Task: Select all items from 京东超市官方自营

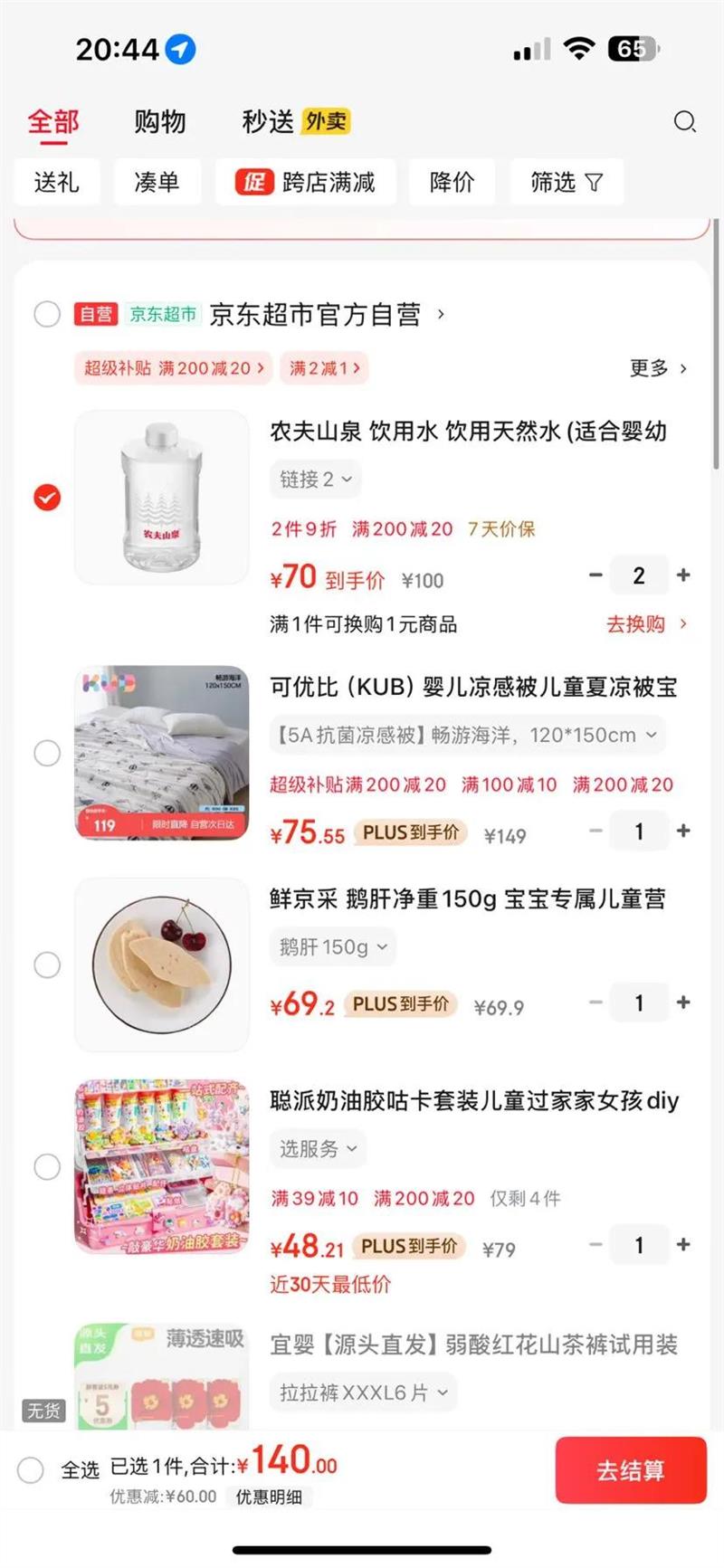Action: 47,314
